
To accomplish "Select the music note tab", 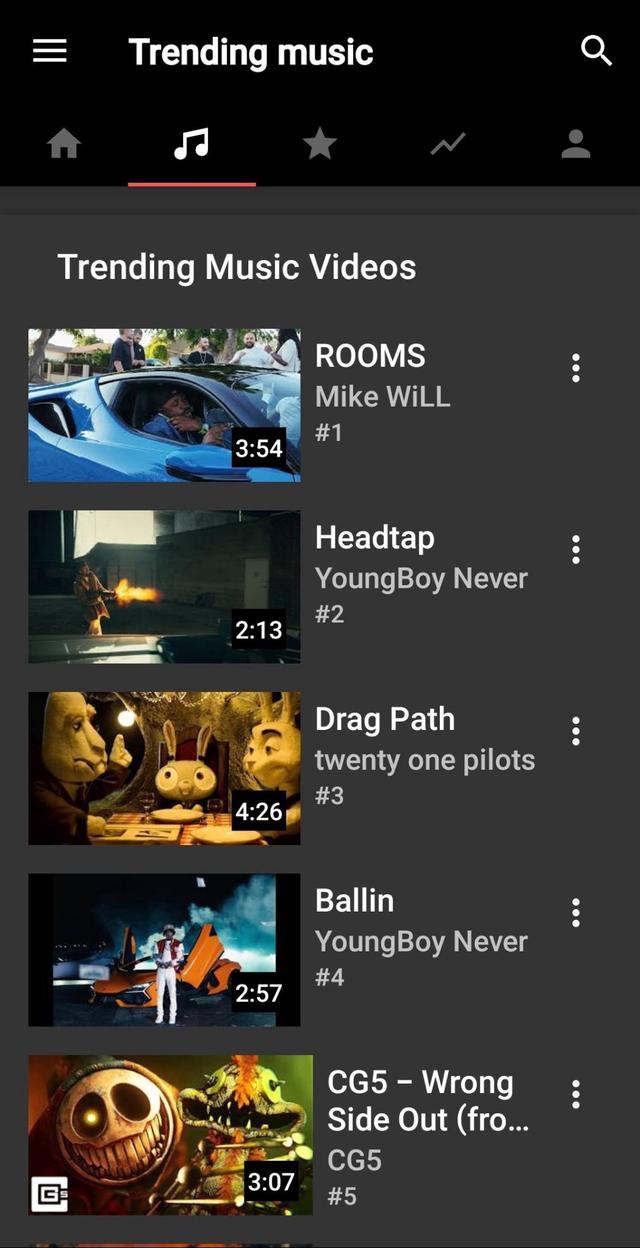I will tap(191, 144).
